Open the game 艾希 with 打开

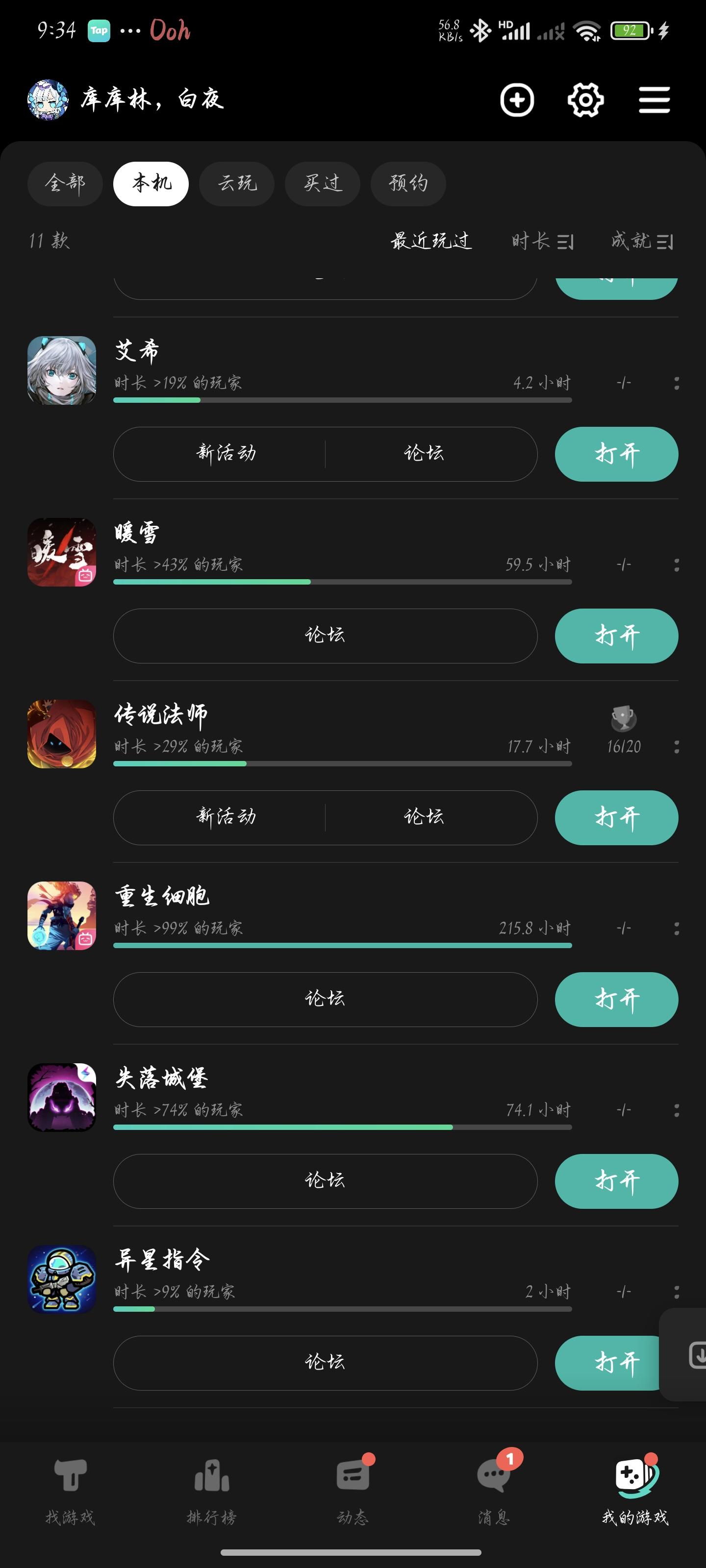616,454
